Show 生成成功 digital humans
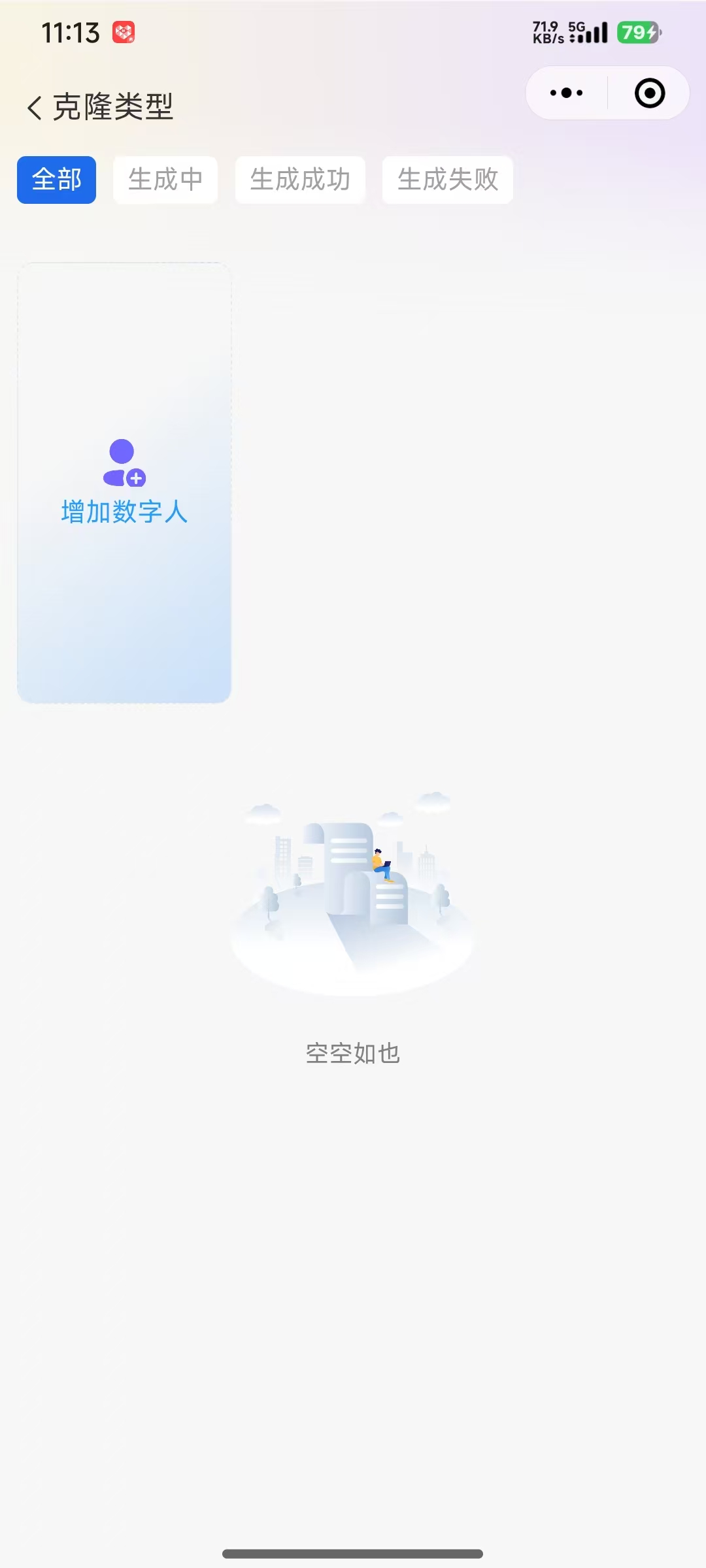The height and width of the screenshot is (1568, 706). (300, 180)
